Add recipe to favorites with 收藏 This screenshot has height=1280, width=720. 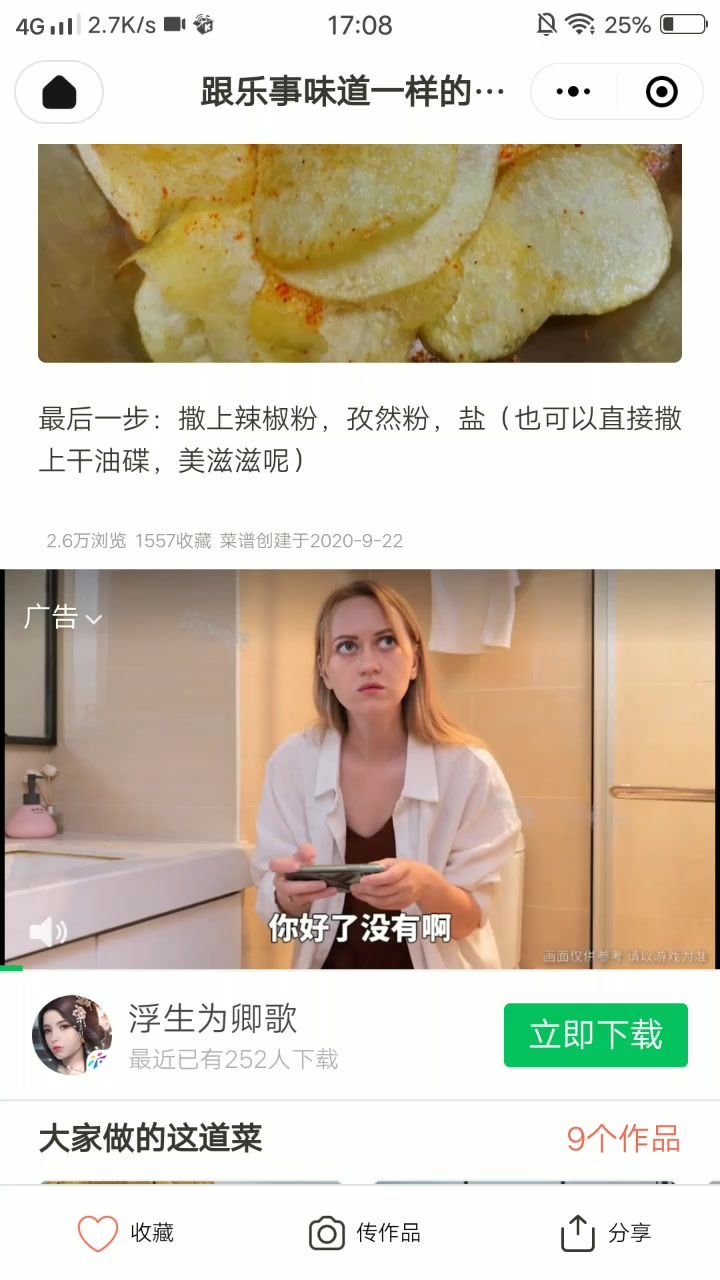pos(126,1233)
